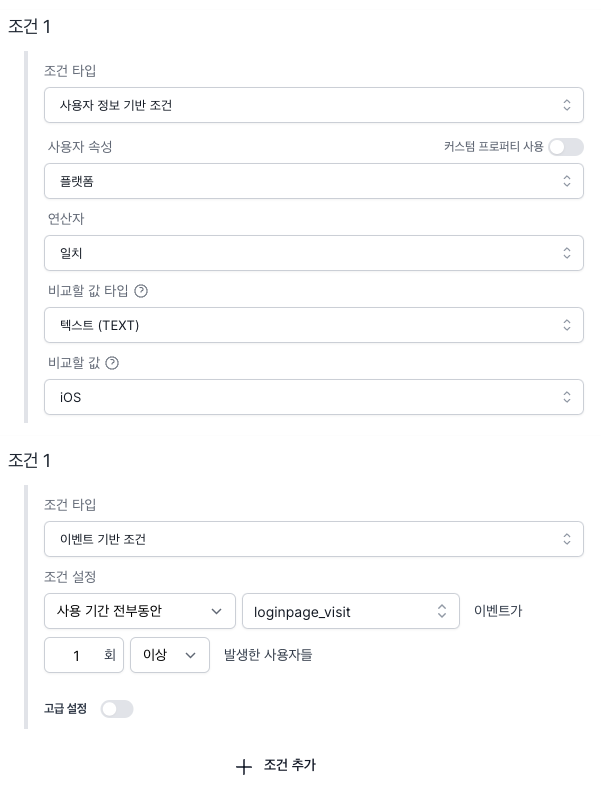Select the 비교할 값 dropdown showing iOS
The image size is (601, 796).
(x=313, y=397)
